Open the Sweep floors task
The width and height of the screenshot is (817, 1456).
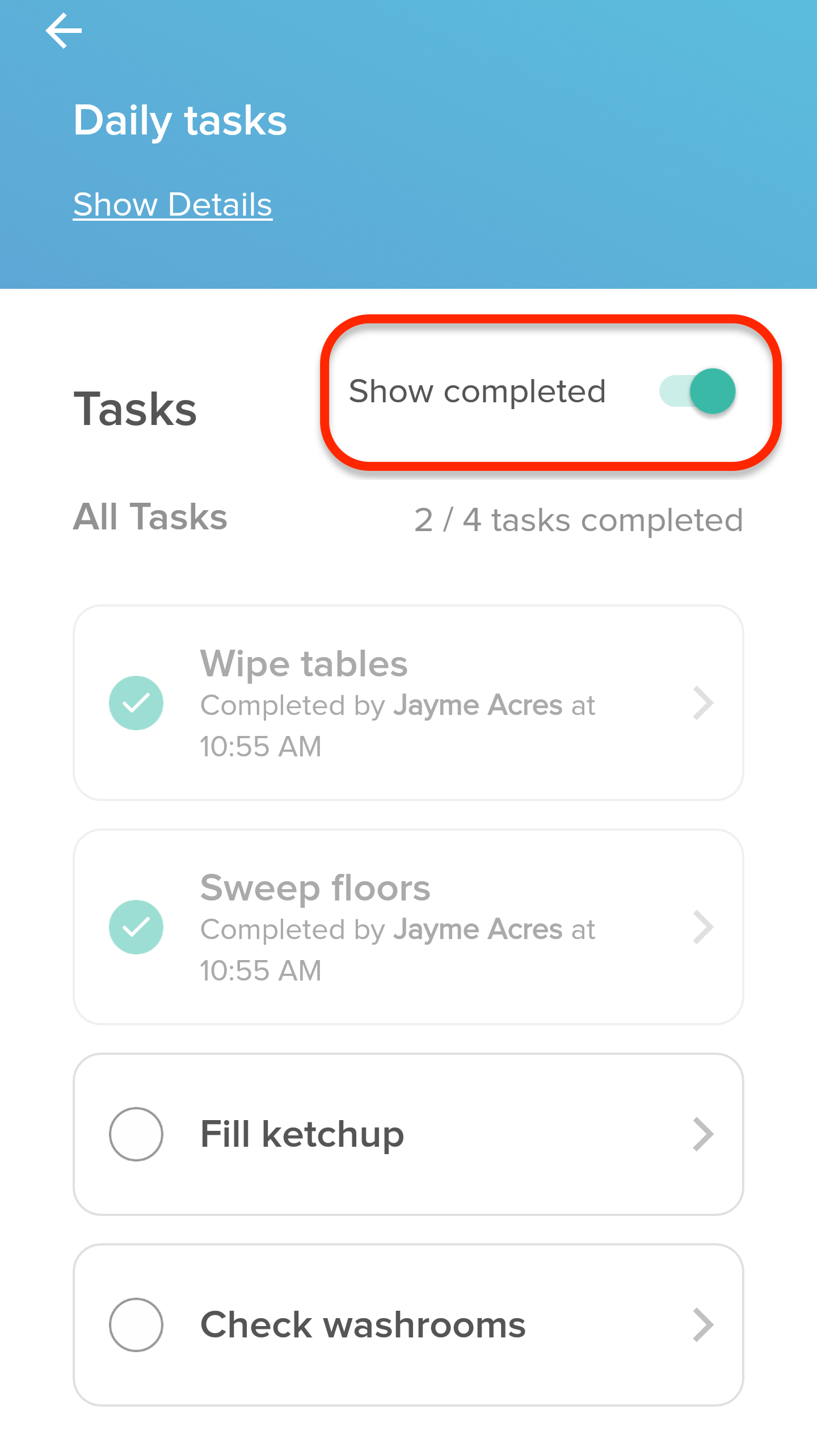click(408, 927)
